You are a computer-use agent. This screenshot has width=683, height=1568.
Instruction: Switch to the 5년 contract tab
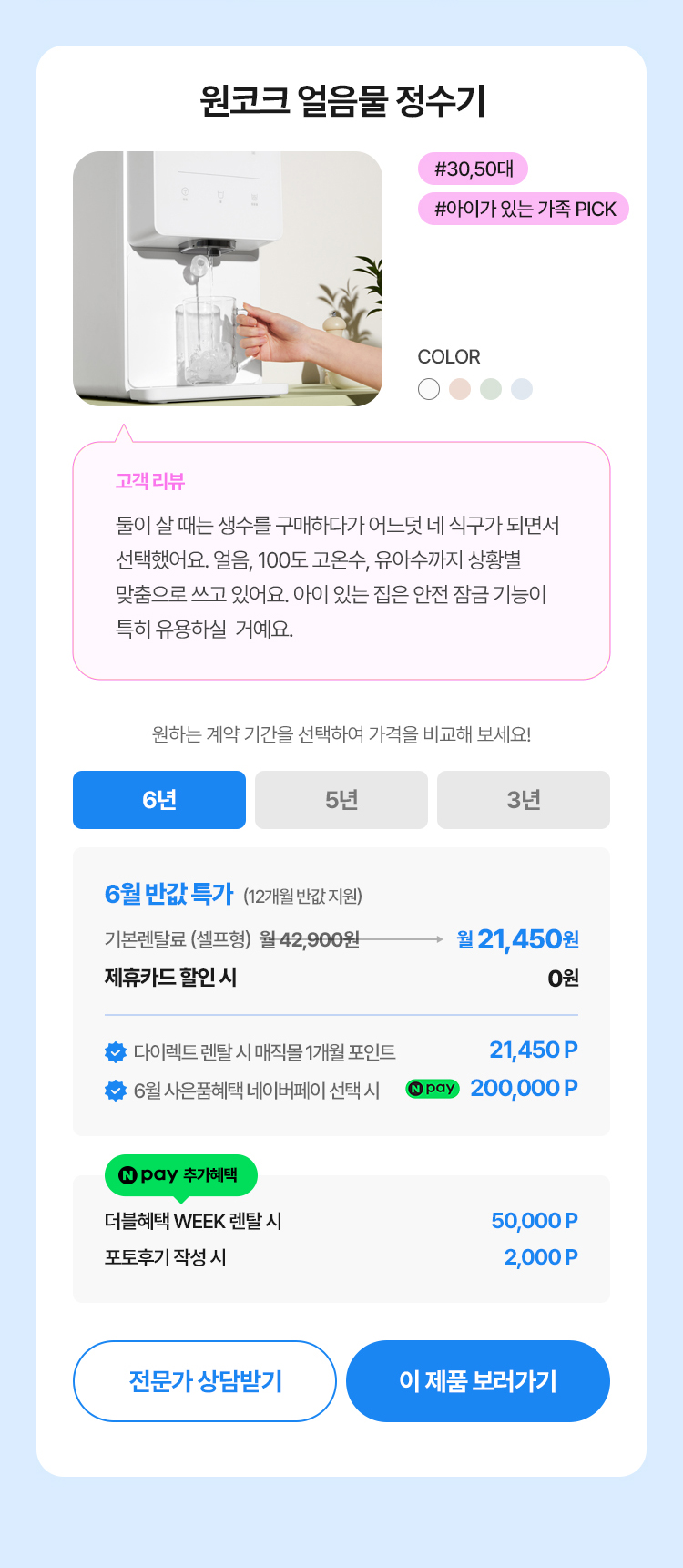(x=341, y=800)
